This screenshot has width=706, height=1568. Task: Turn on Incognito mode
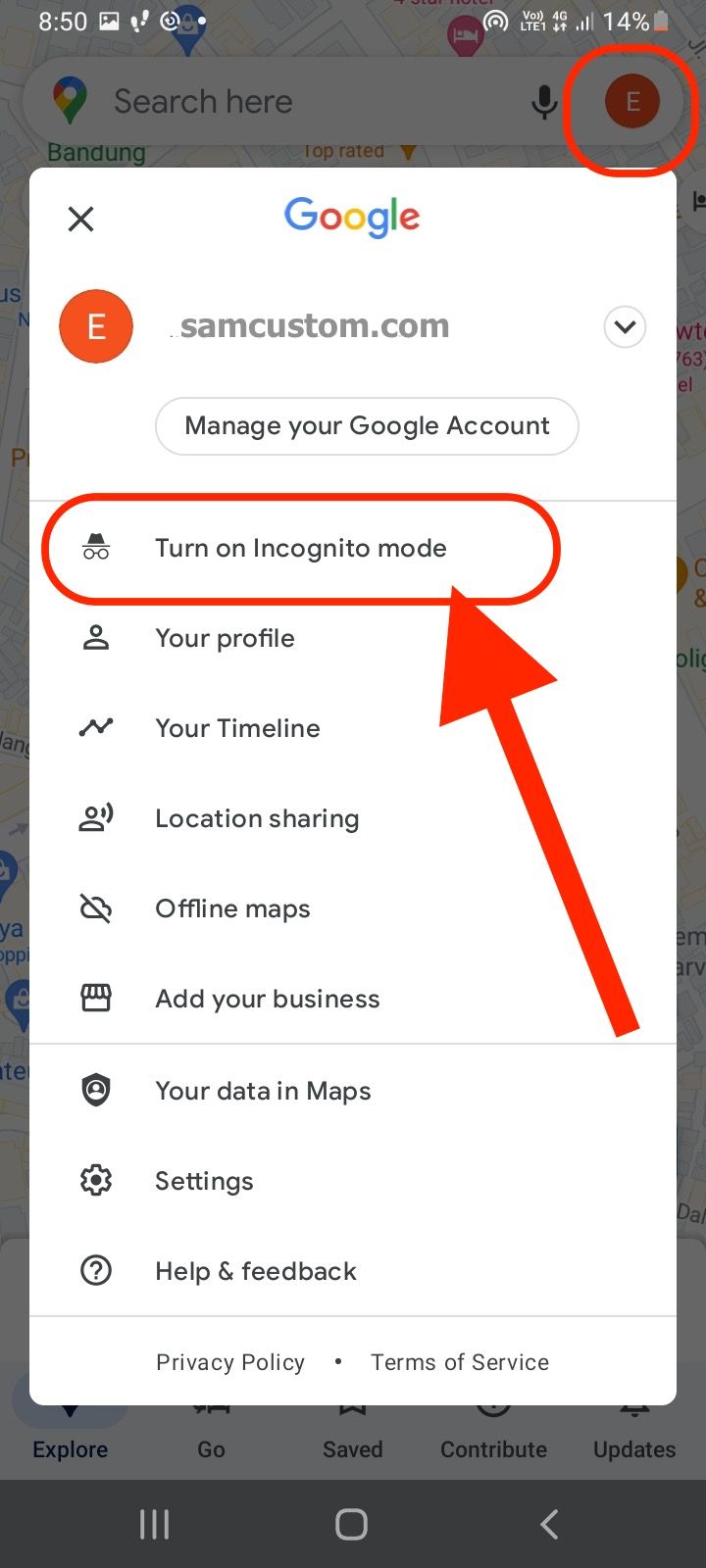tap(353, 548)
